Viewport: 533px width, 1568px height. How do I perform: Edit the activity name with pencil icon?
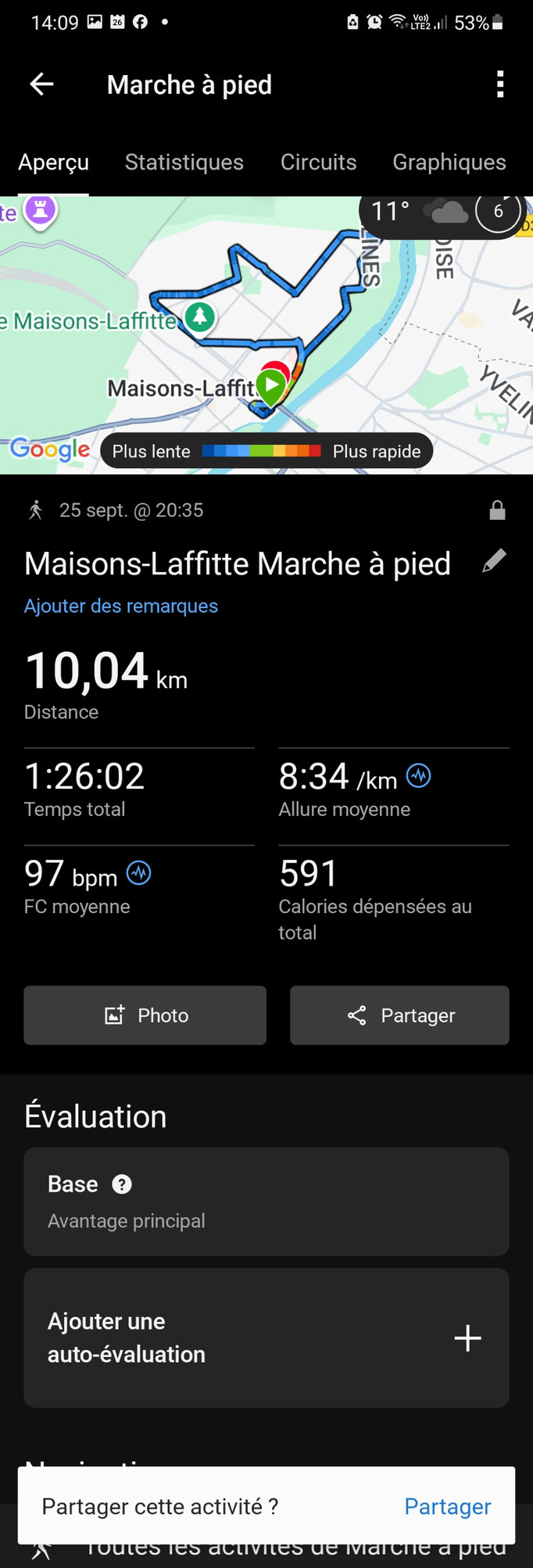pyautogui.click(x=494, y=560)
